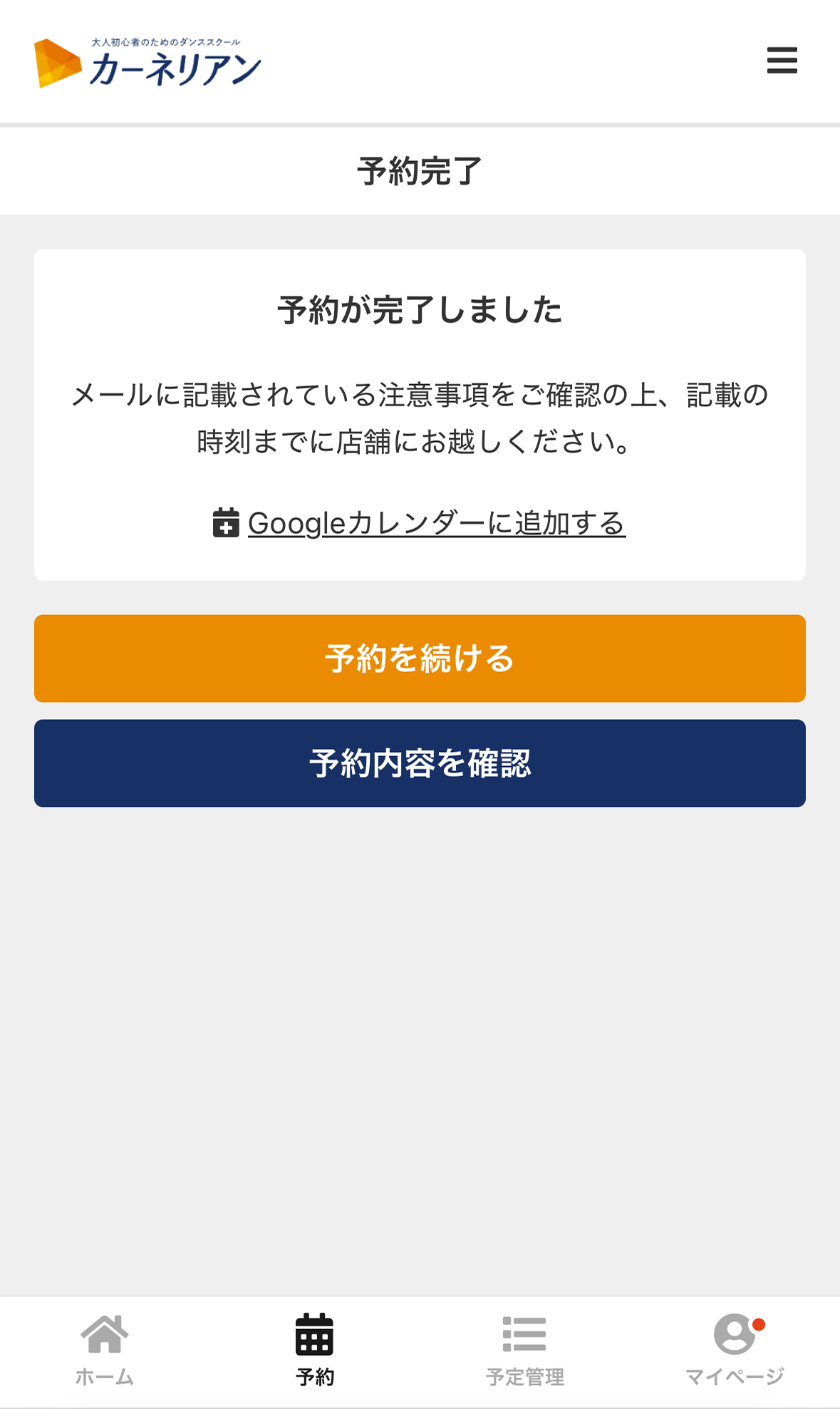
Task: Select the 予約 tab
Action: point(314,1351)
